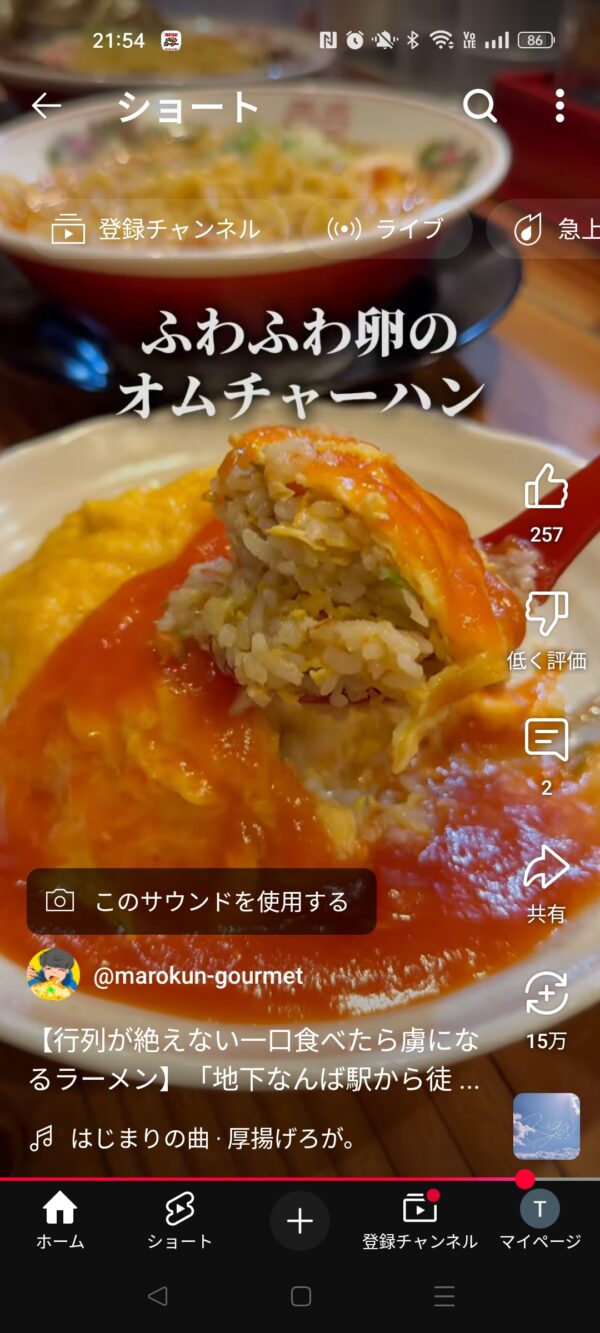The image size is (600, 1333).
Task: Share this Short (共有)
Action: (546, 869)
